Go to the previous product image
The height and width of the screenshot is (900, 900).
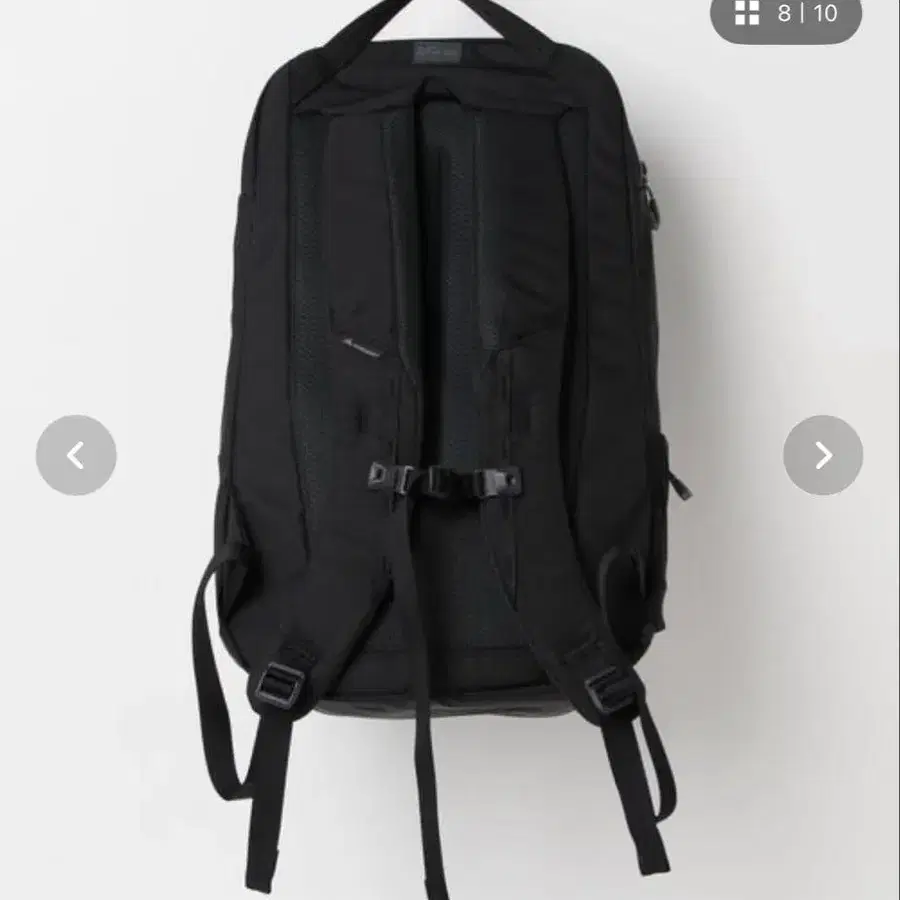(x=76, y=455)
